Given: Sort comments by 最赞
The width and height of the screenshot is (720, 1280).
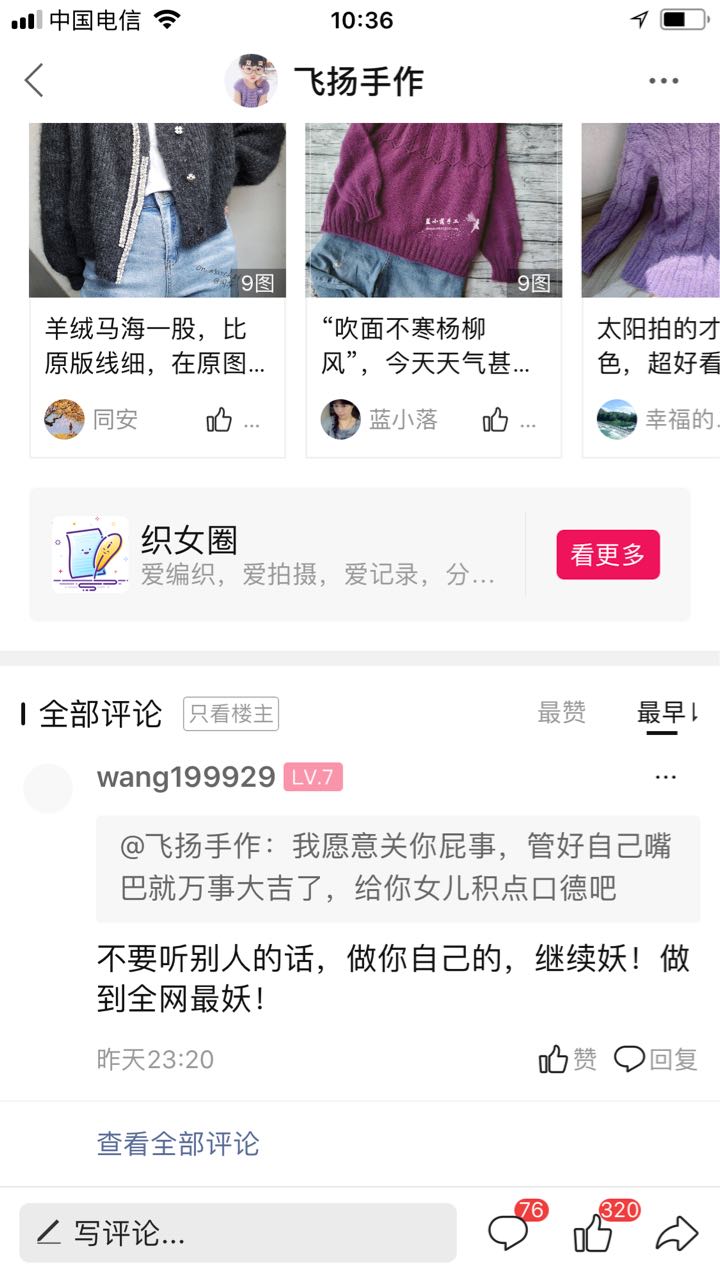Looking at the screenshot, I should 561,713.
